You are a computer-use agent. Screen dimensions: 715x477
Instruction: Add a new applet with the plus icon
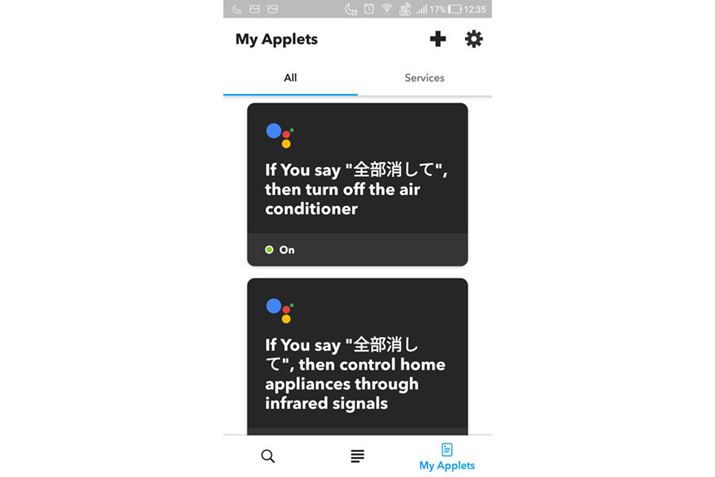[x=437, y=39]
